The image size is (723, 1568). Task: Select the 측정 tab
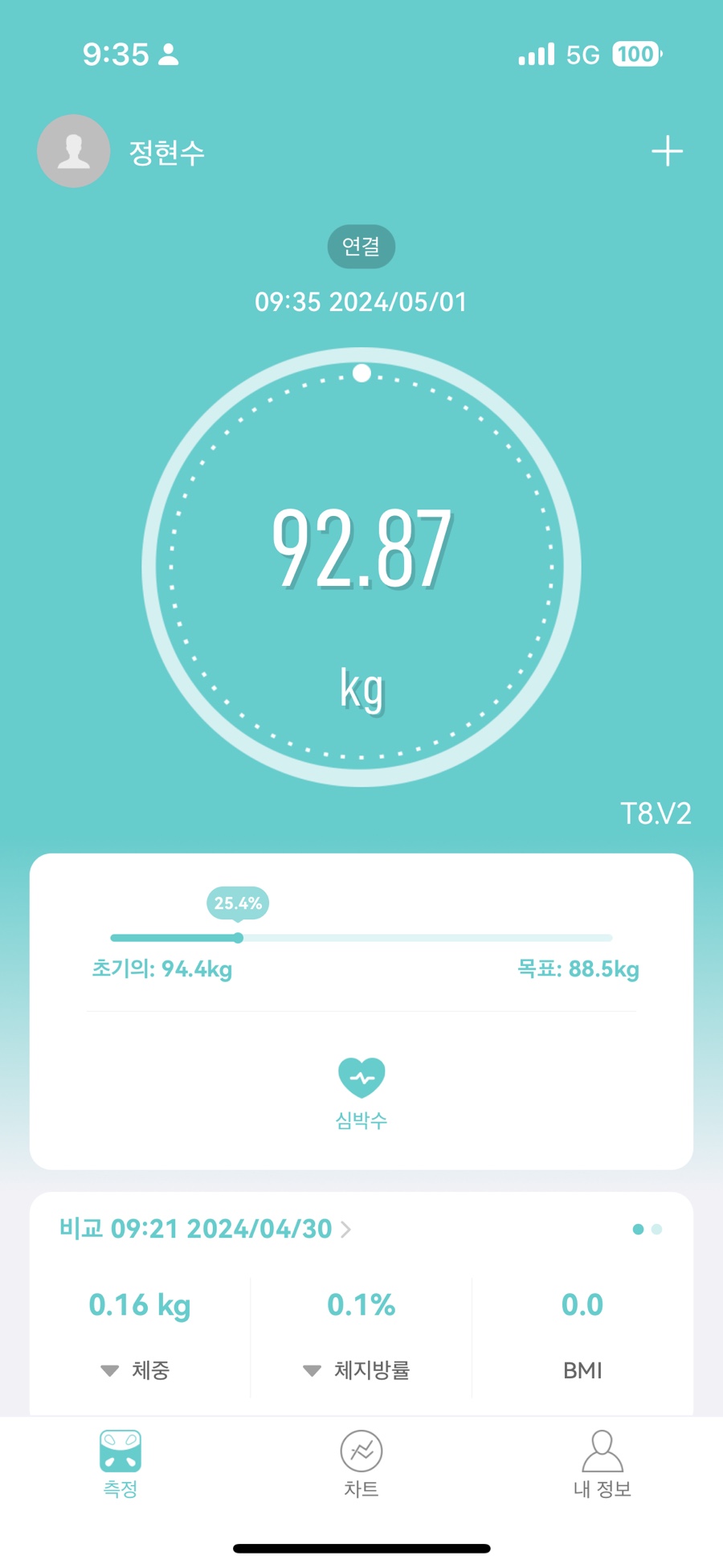click(x=120, y=1463)
